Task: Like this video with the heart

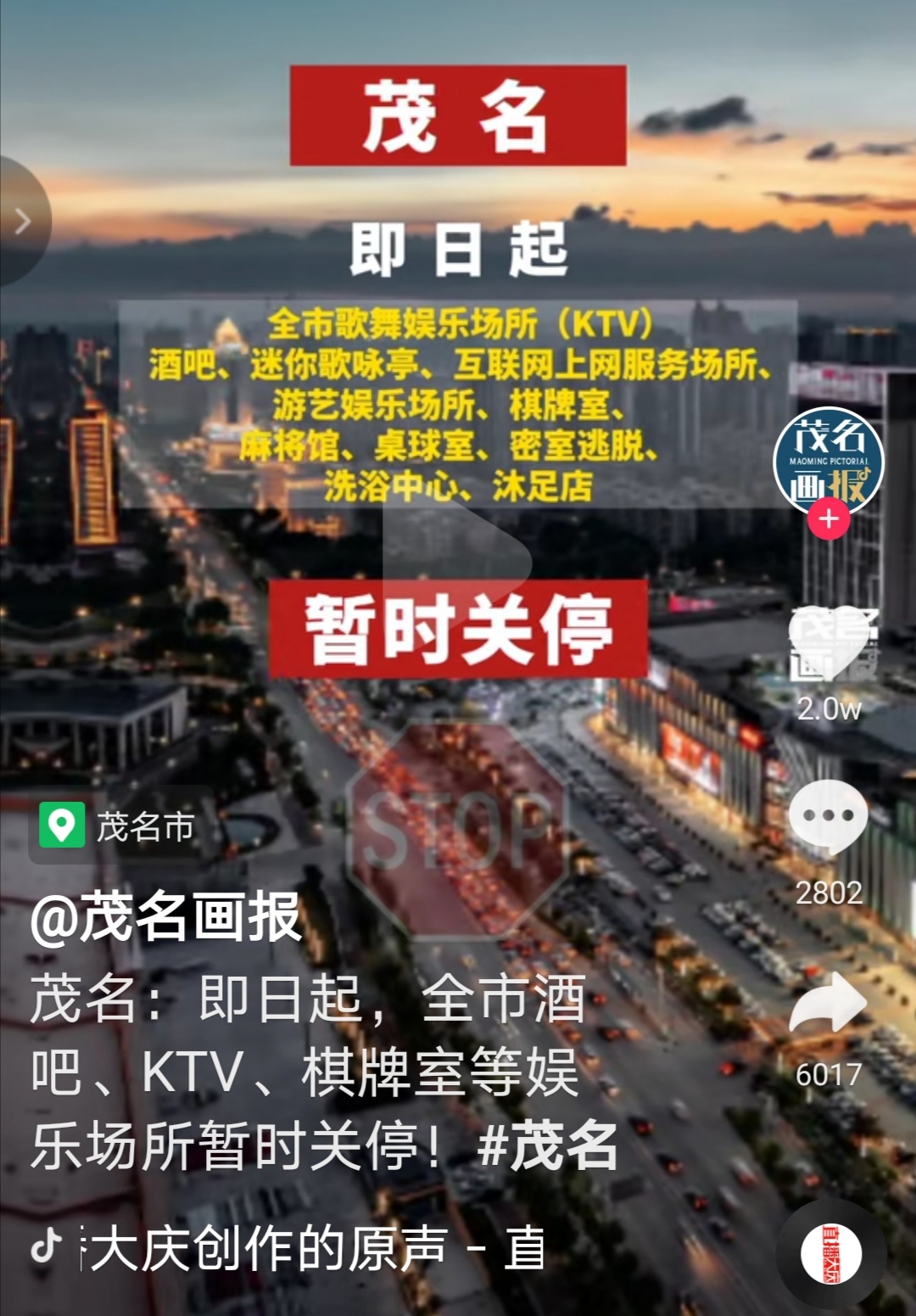Action: click(x=829, y=645)
